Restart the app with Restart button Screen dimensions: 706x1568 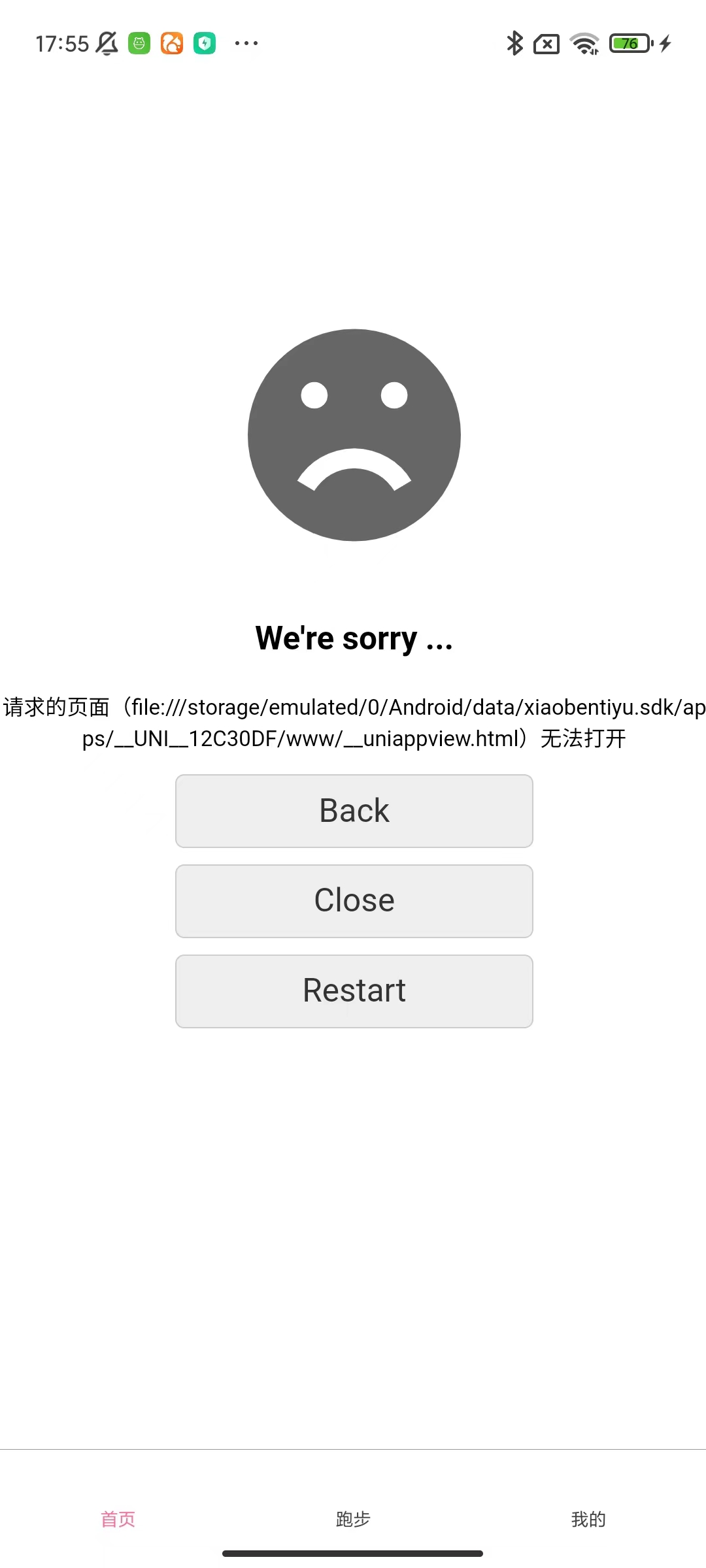click(354, 991)
